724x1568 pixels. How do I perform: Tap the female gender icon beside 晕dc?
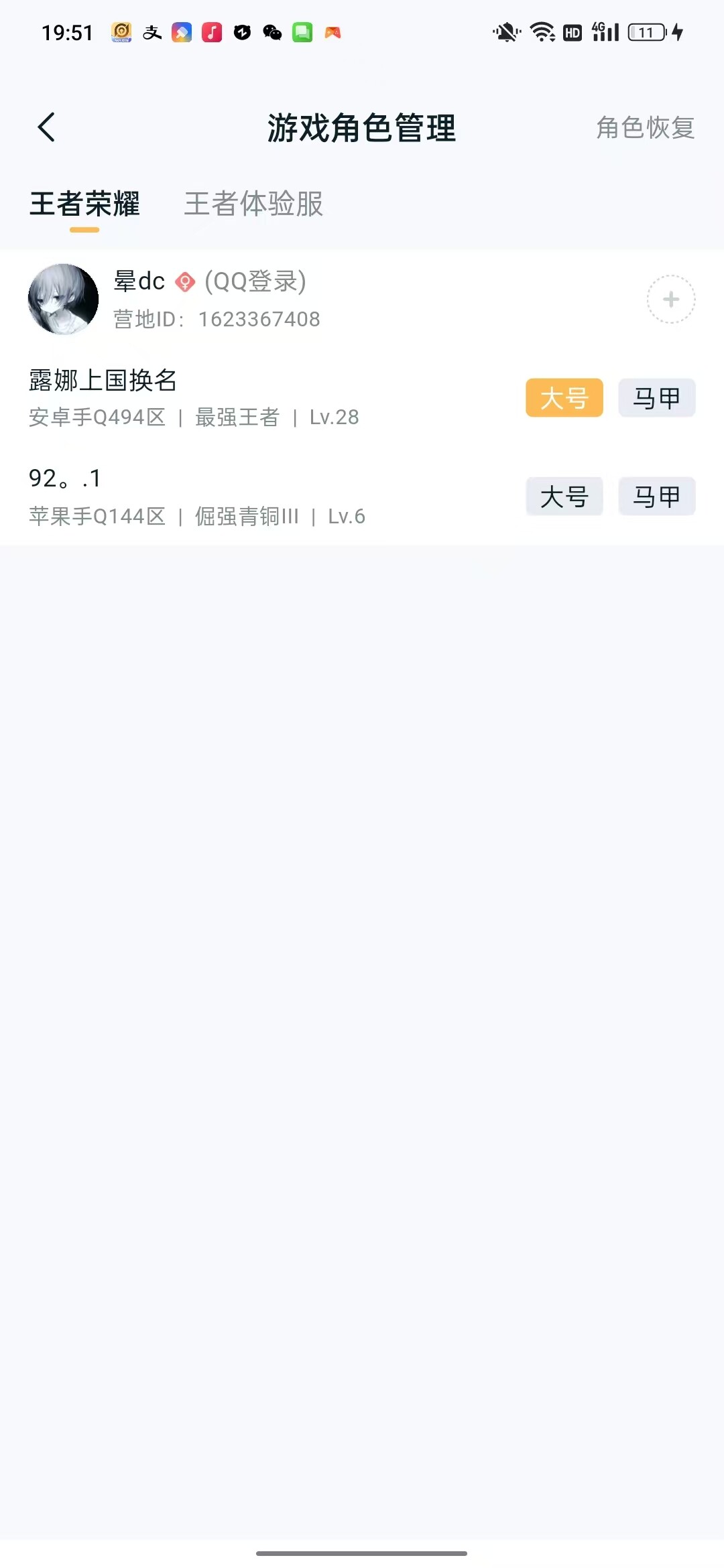[186, 282]
